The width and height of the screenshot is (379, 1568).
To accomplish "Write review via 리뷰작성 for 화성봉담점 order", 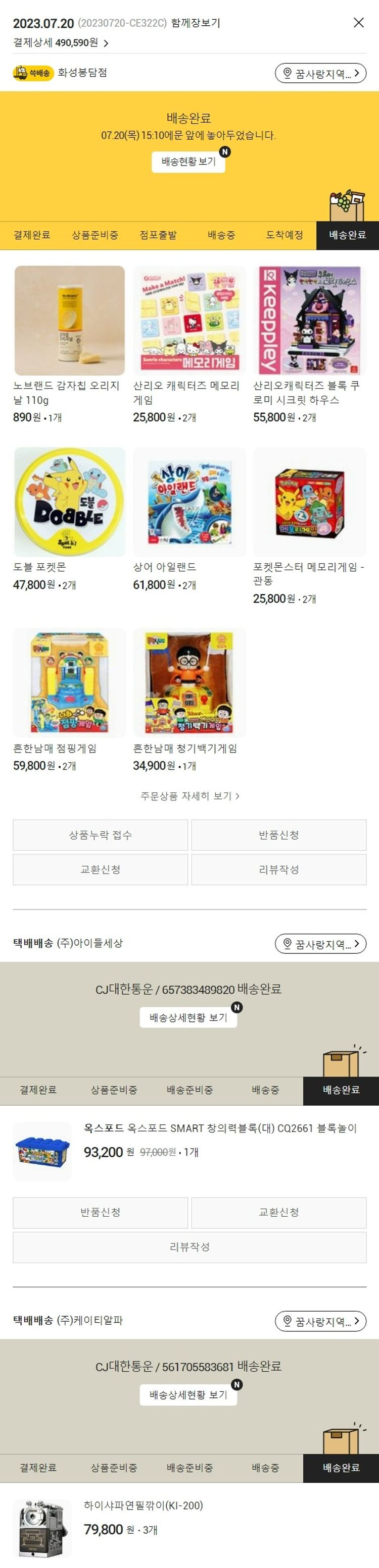I will pos(278,870).
